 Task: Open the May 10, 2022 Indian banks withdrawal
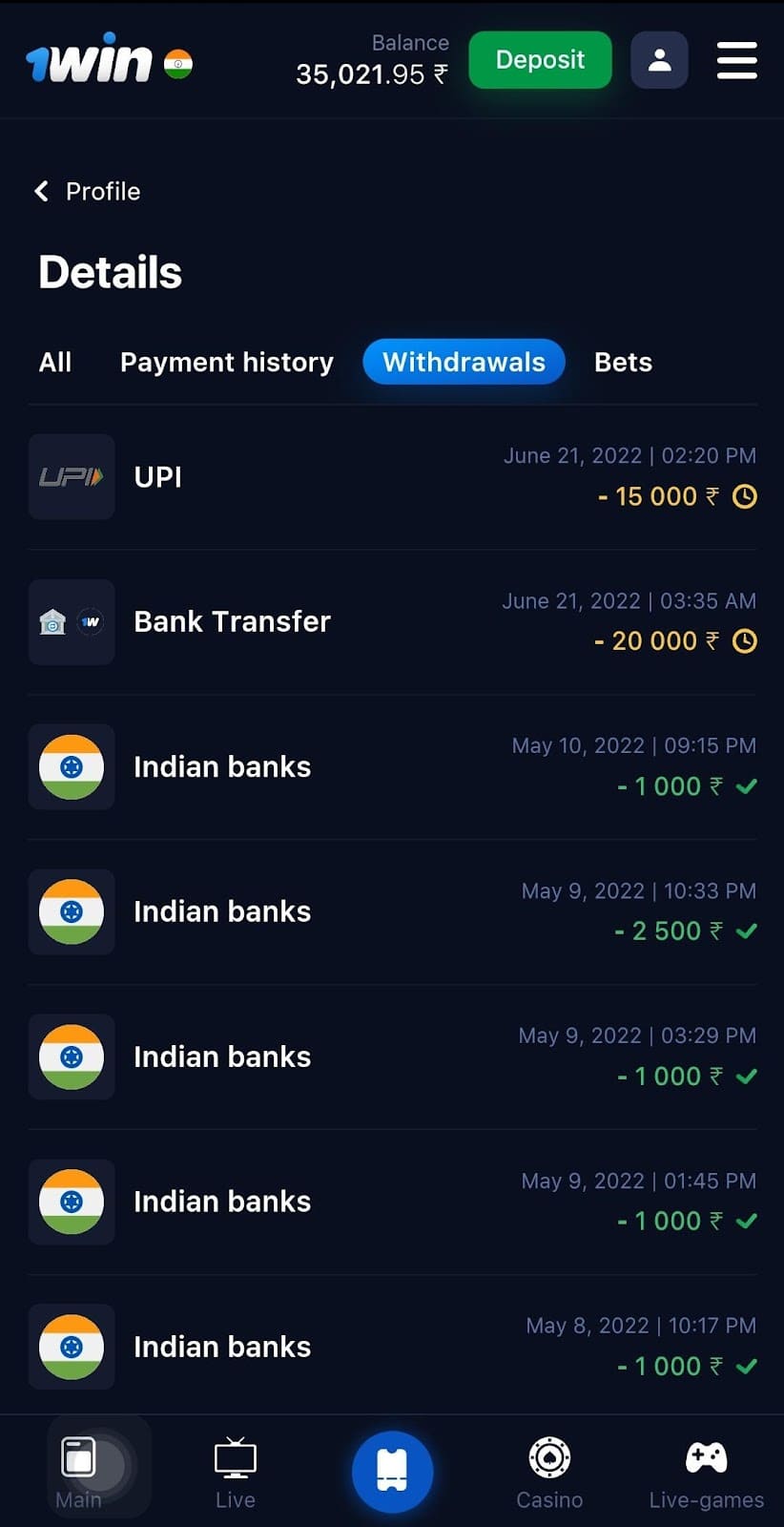392,767
